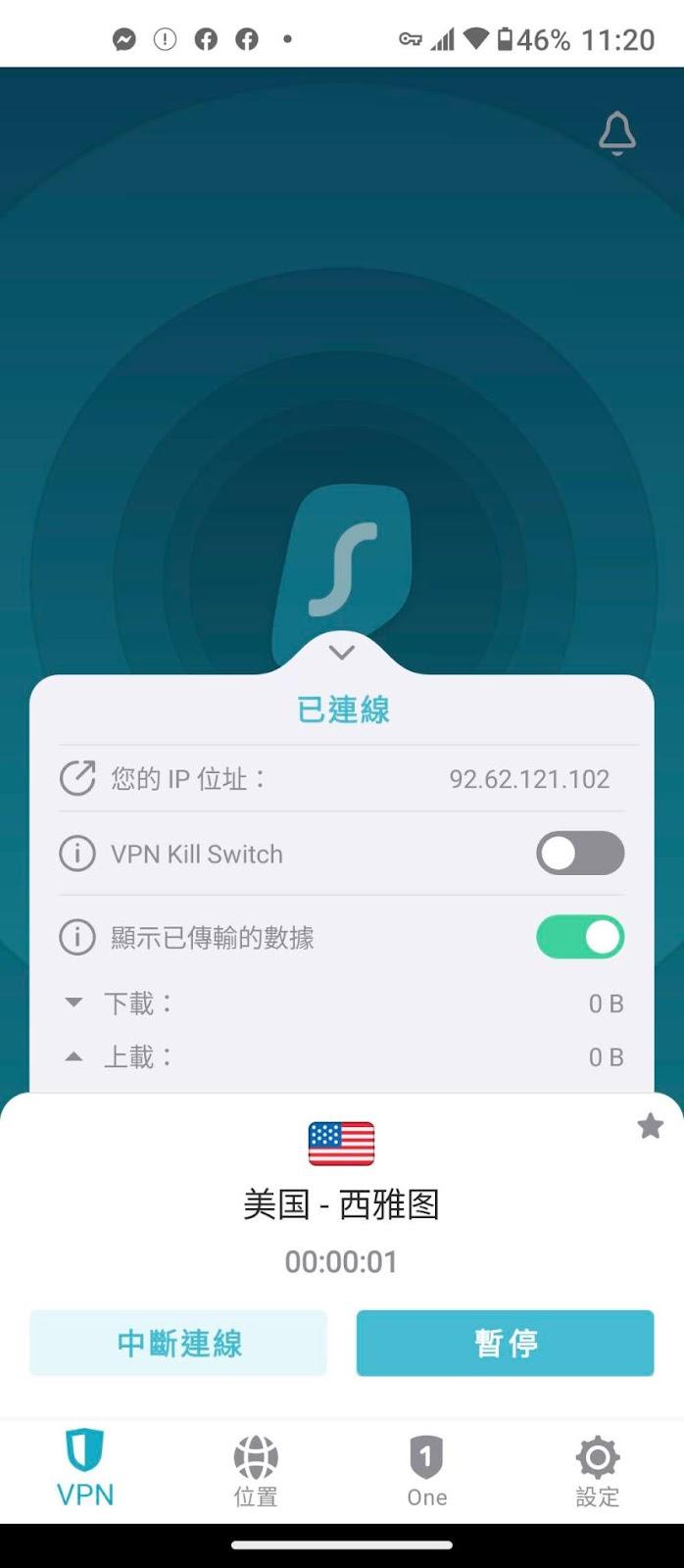Image resolution: width=684 pixels, height=1568 pixels.
Task: Pause the VPN with 暫停
Action: tap(505, 1343)
